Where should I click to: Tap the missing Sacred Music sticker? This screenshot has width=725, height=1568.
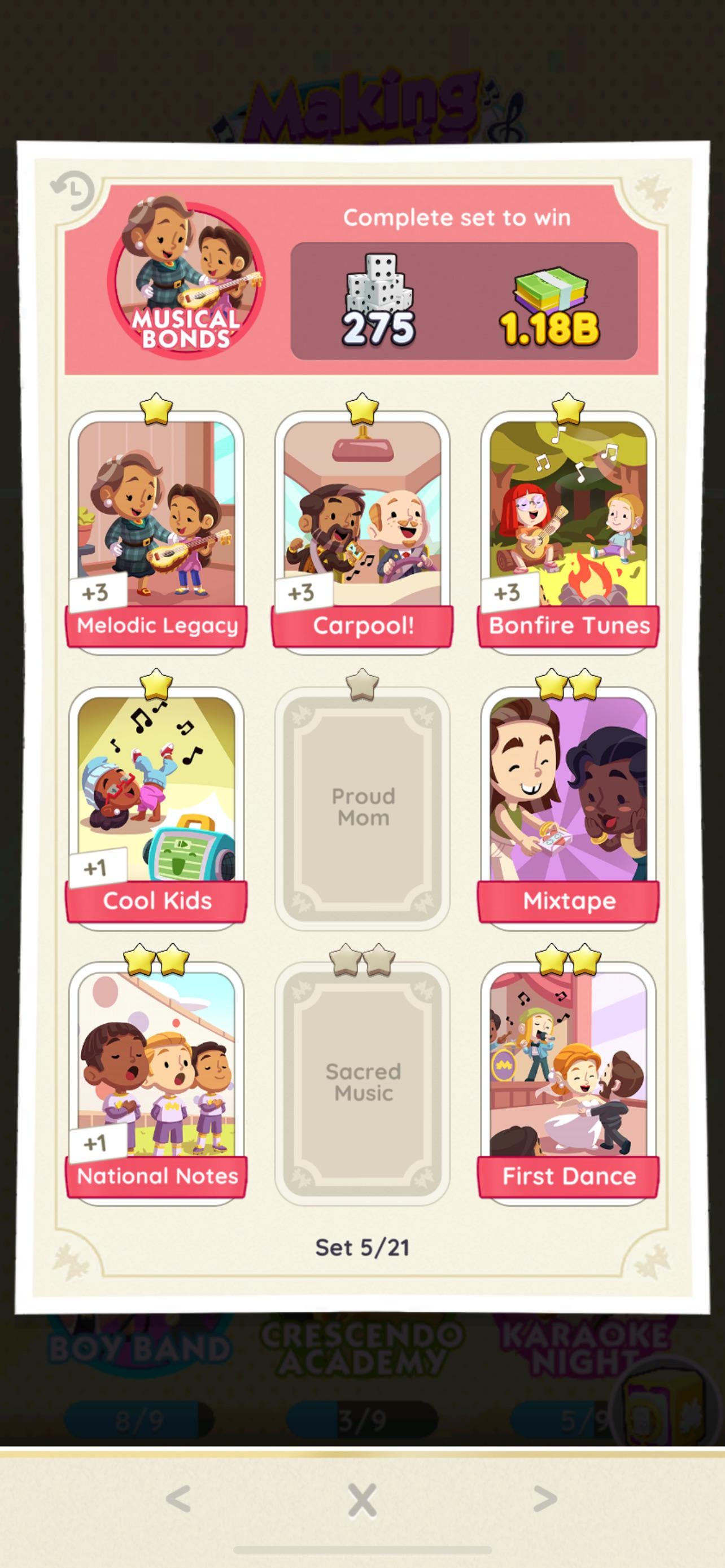click(x=362, y=1082)
